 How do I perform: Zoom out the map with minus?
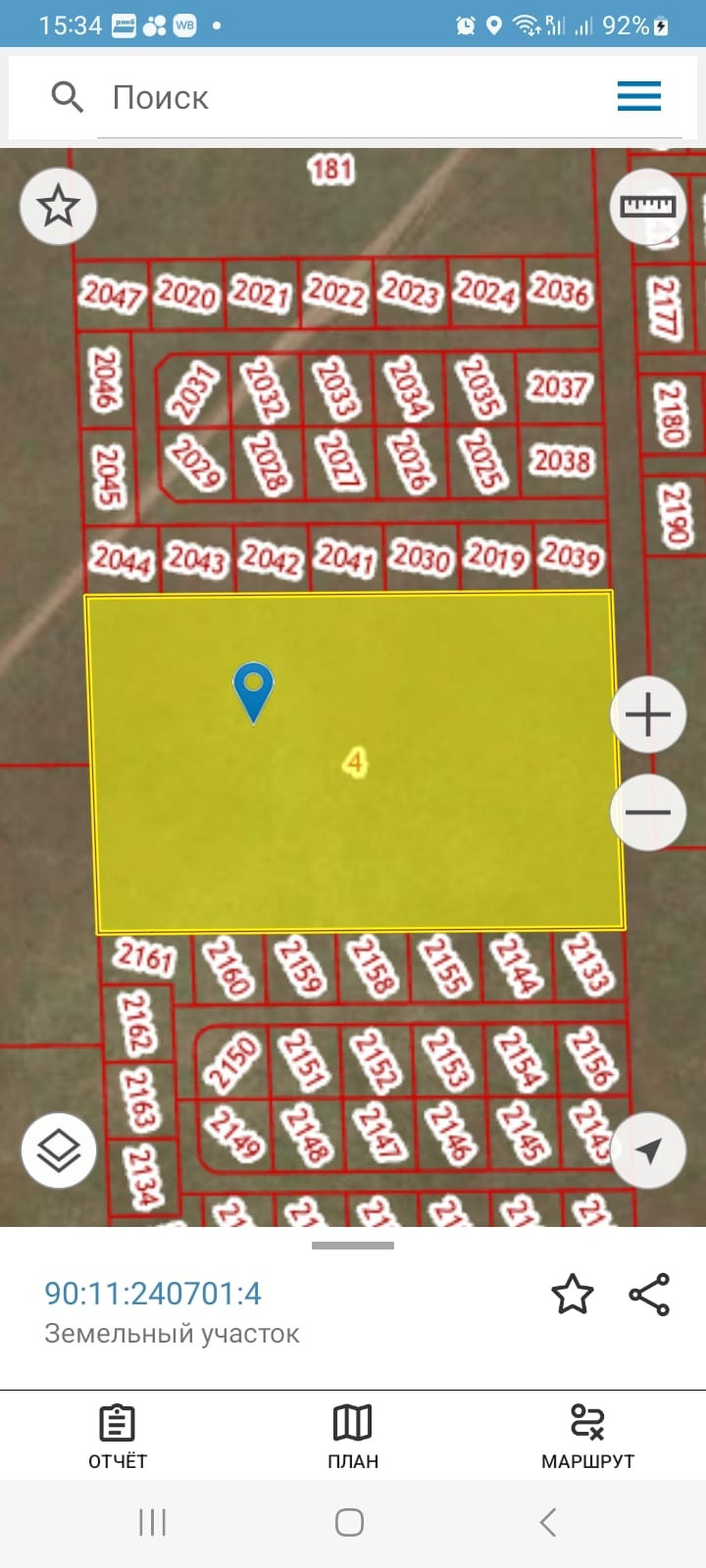(648, 811)
